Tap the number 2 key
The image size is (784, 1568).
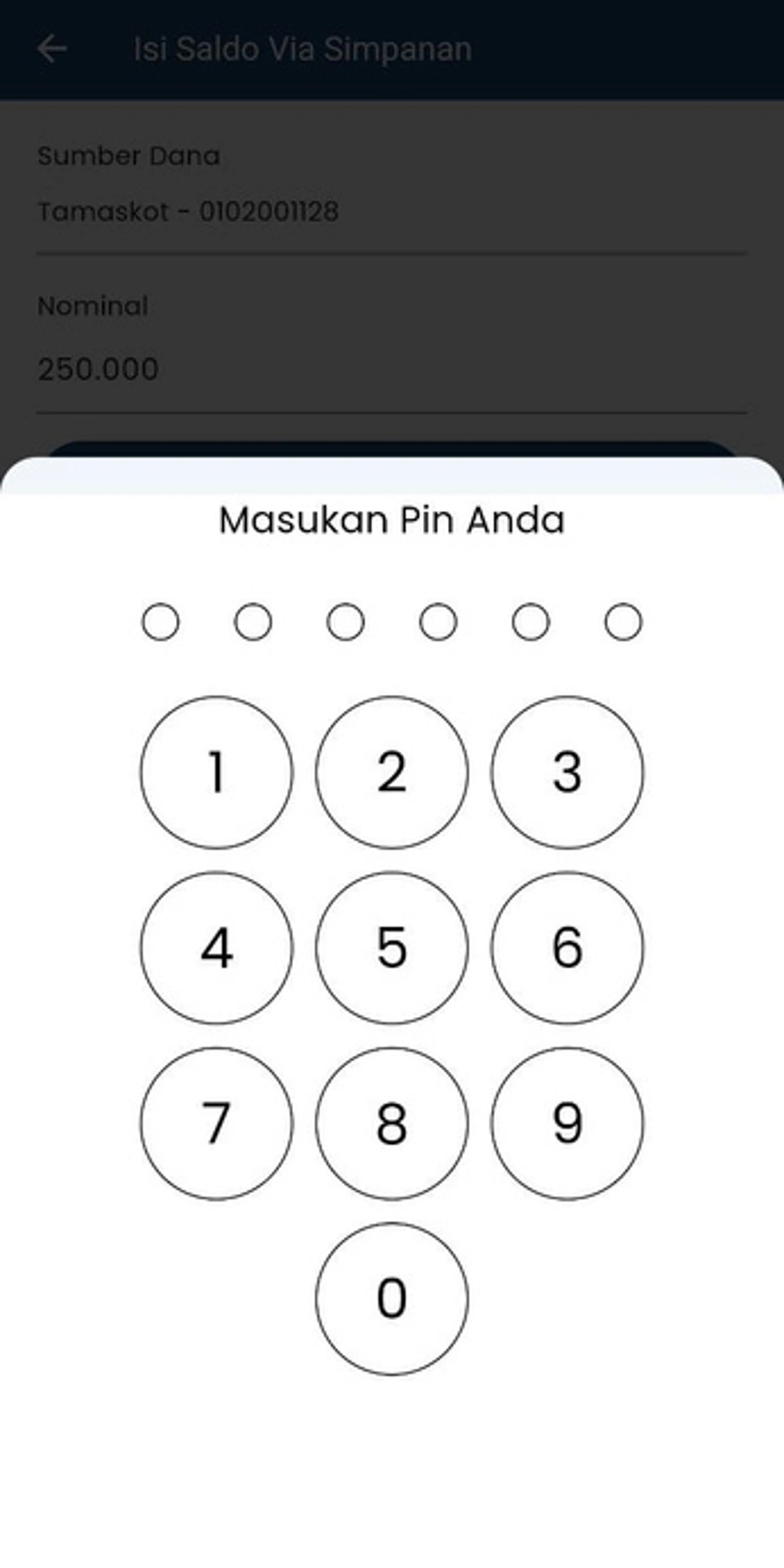coord(392,772)
